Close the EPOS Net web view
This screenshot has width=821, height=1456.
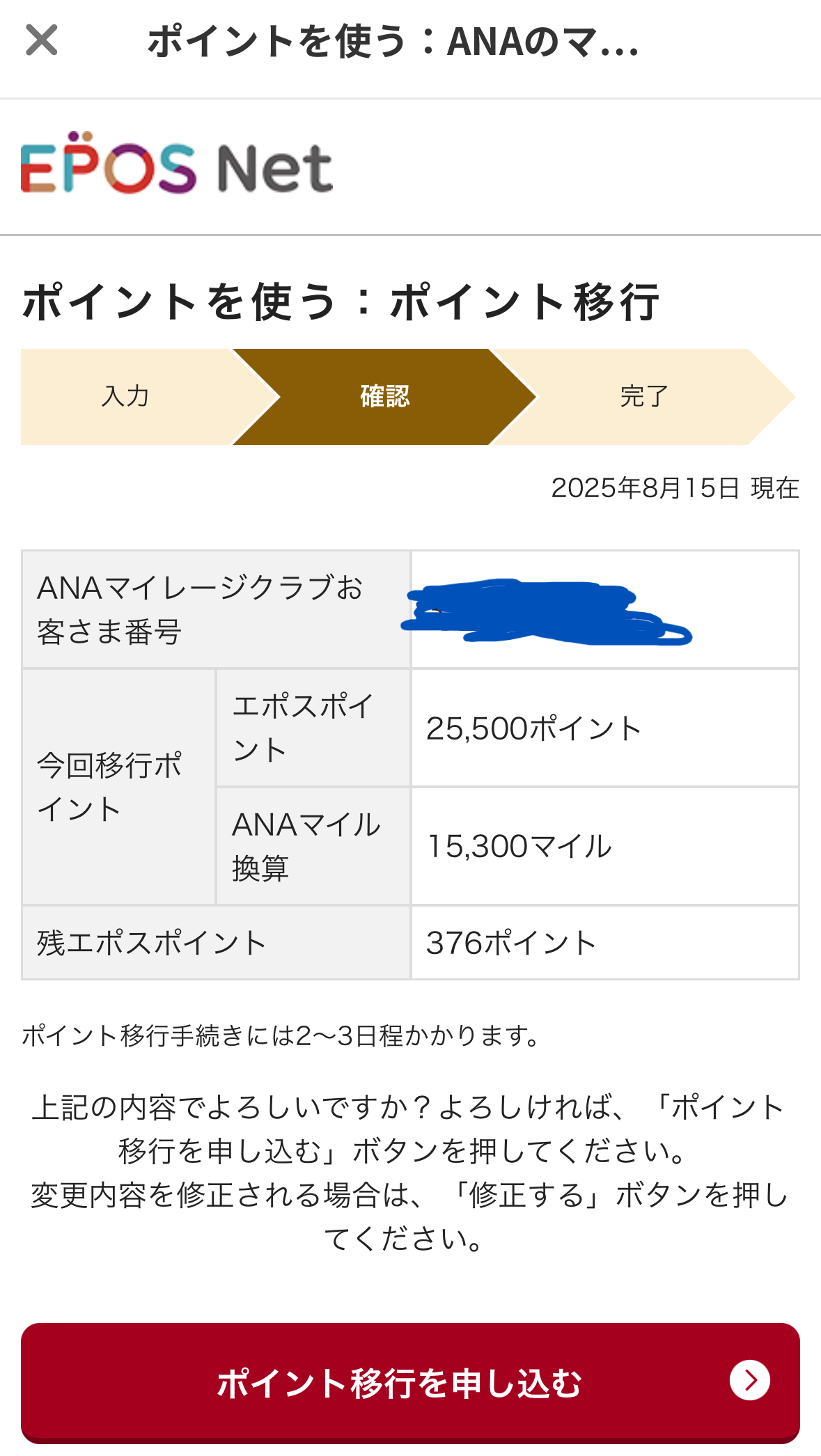[42, 40]
